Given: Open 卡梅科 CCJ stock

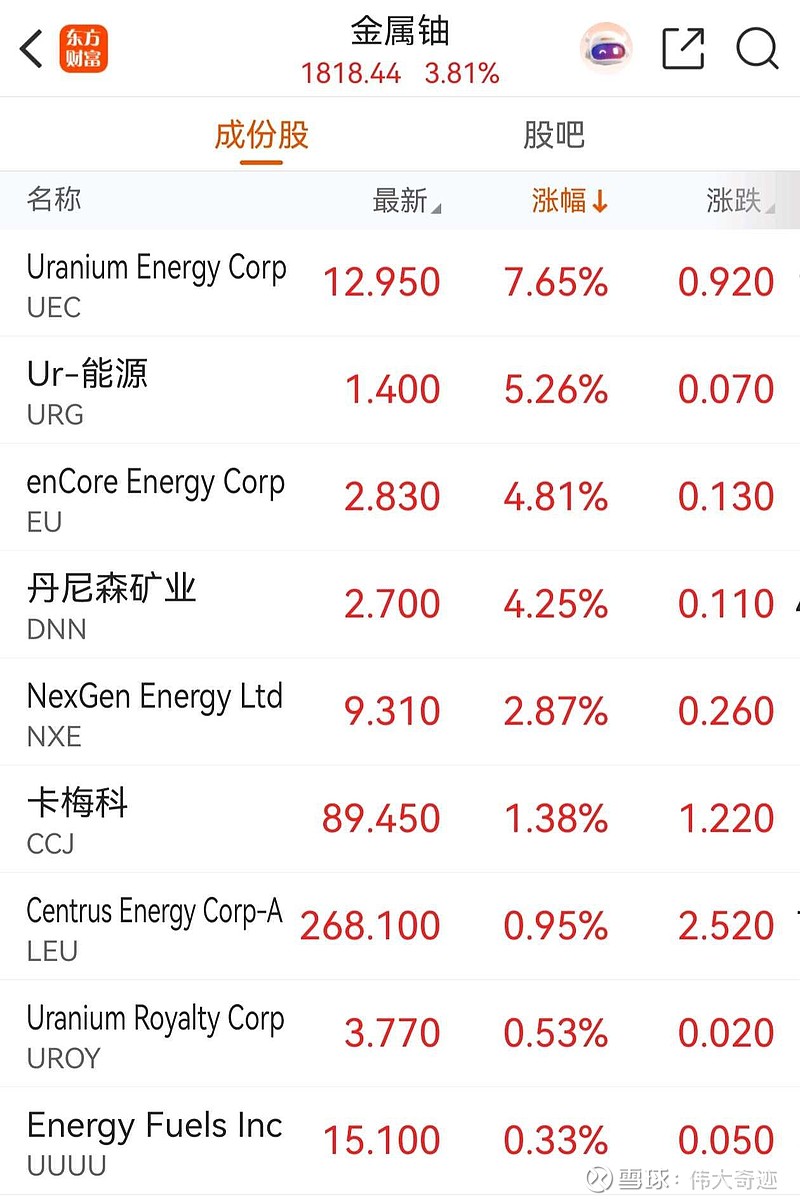Looking at the screenshot, I should point(78,818).
